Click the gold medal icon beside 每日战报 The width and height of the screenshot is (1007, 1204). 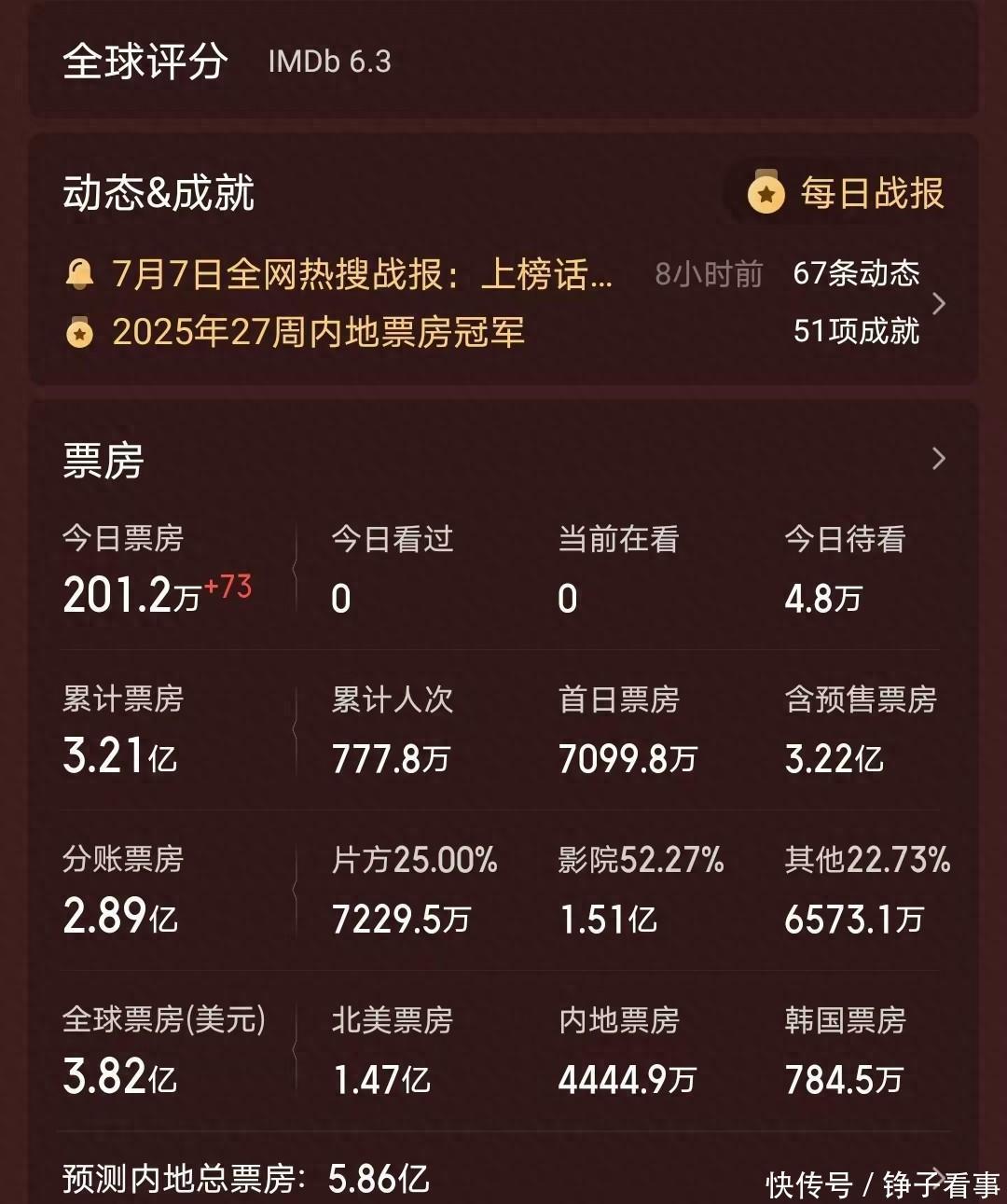[766, 193]
